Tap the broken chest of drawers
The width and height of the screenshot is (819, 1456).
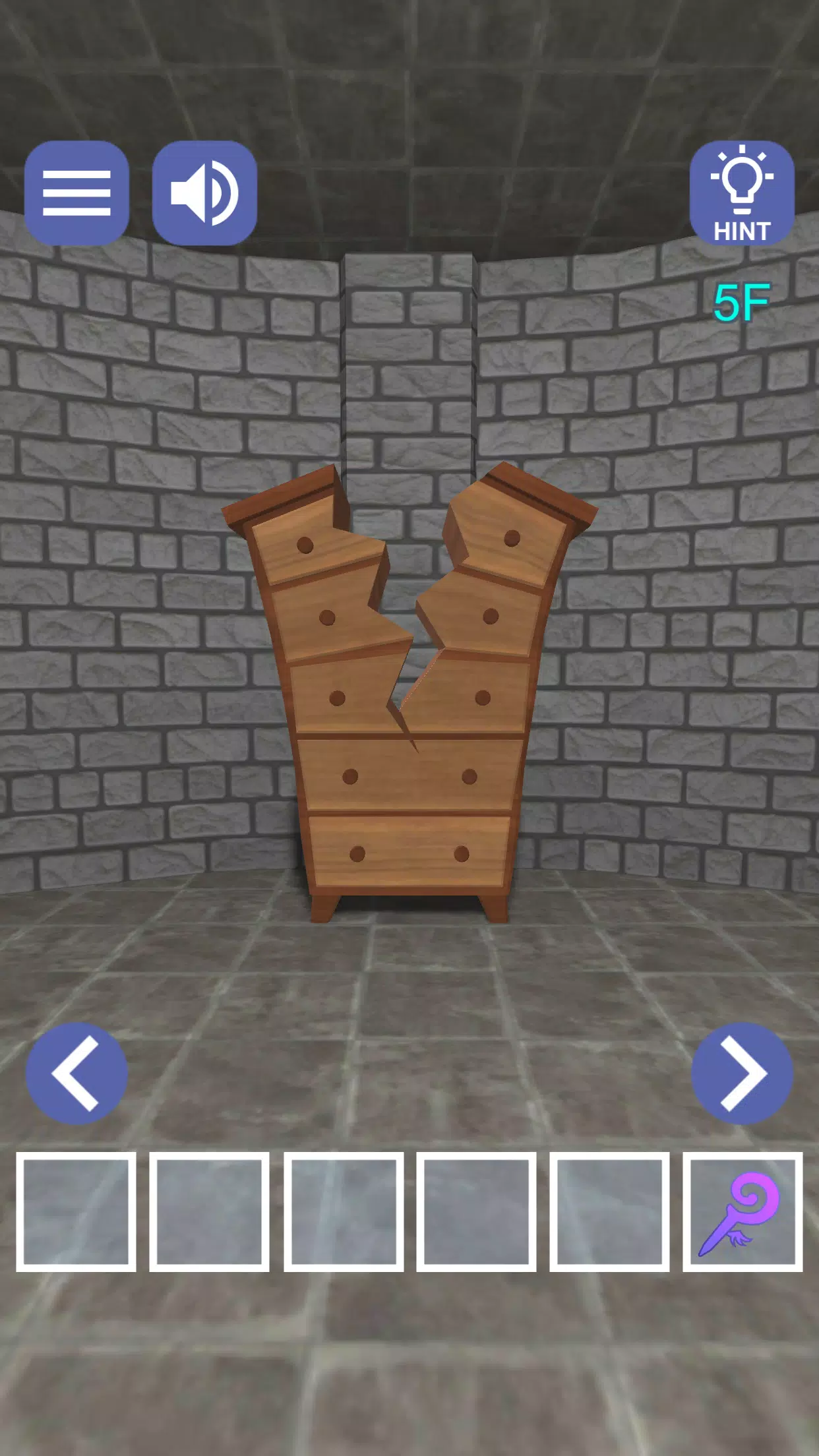[x=409, y=772]
